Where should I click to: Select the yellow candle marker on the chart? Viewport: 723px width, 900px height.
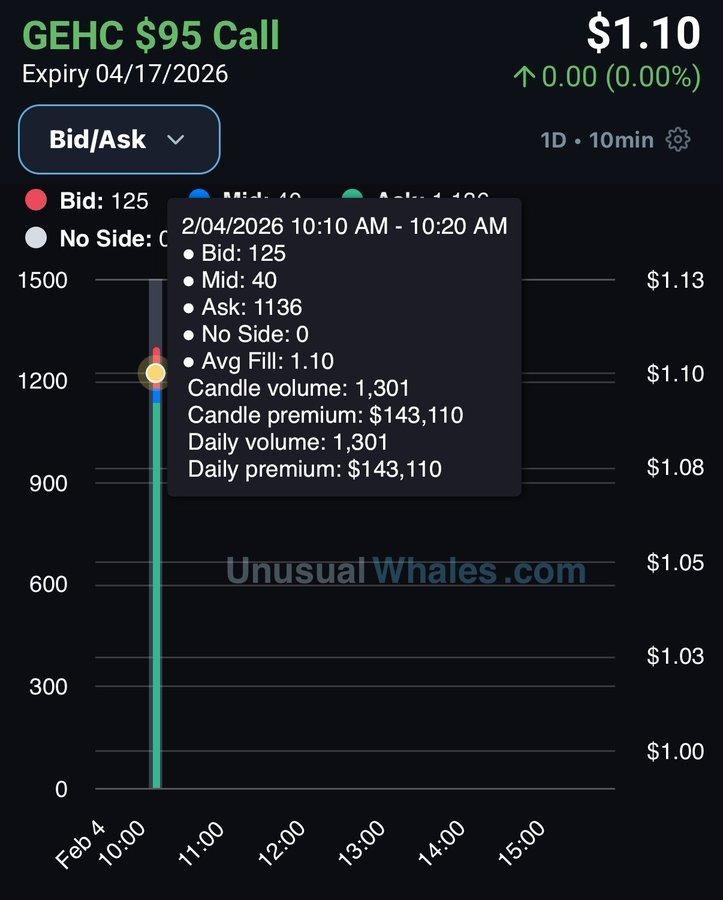155,371
